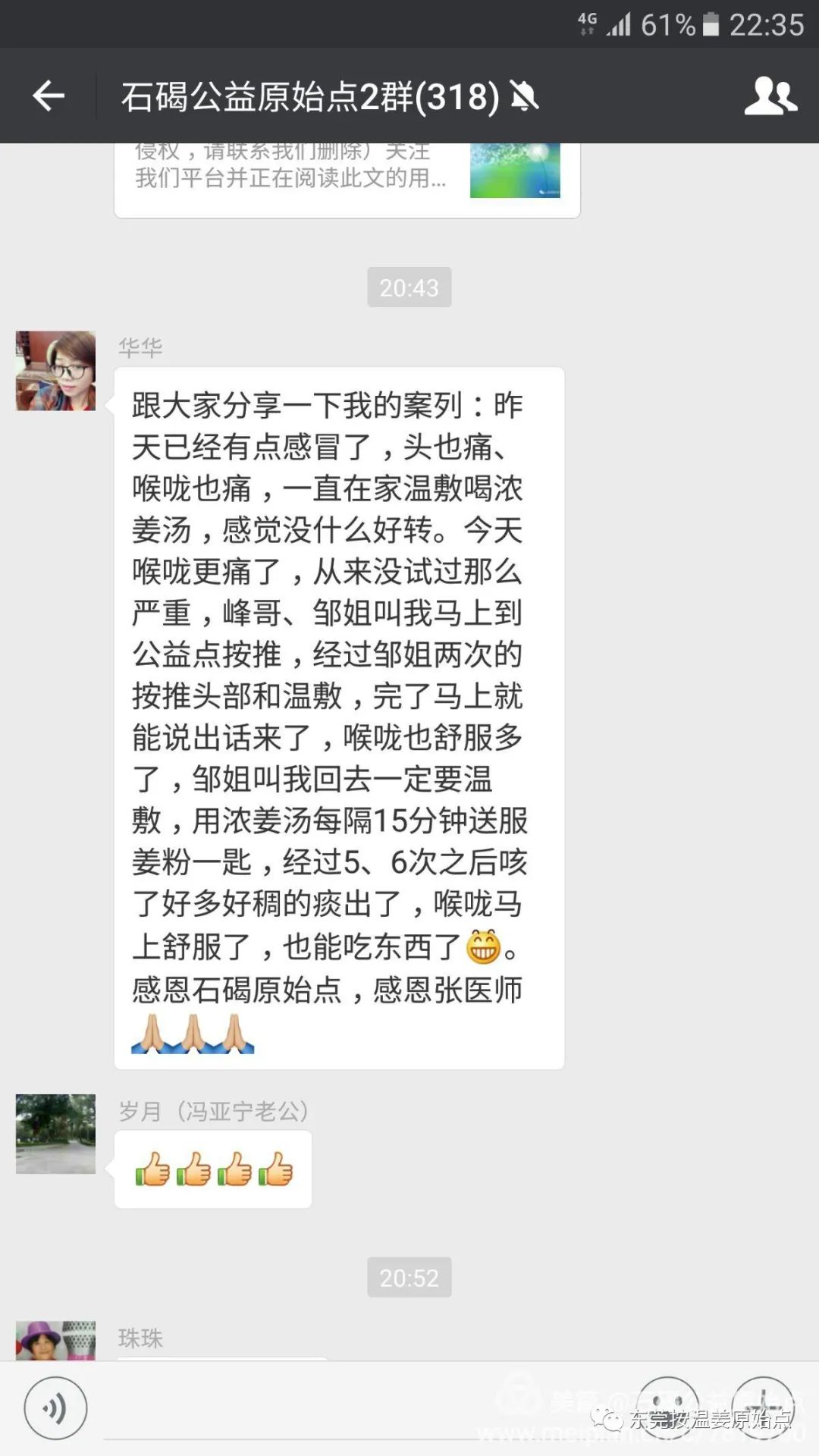View 华华's profile avatar

click(x=56, y=371)
